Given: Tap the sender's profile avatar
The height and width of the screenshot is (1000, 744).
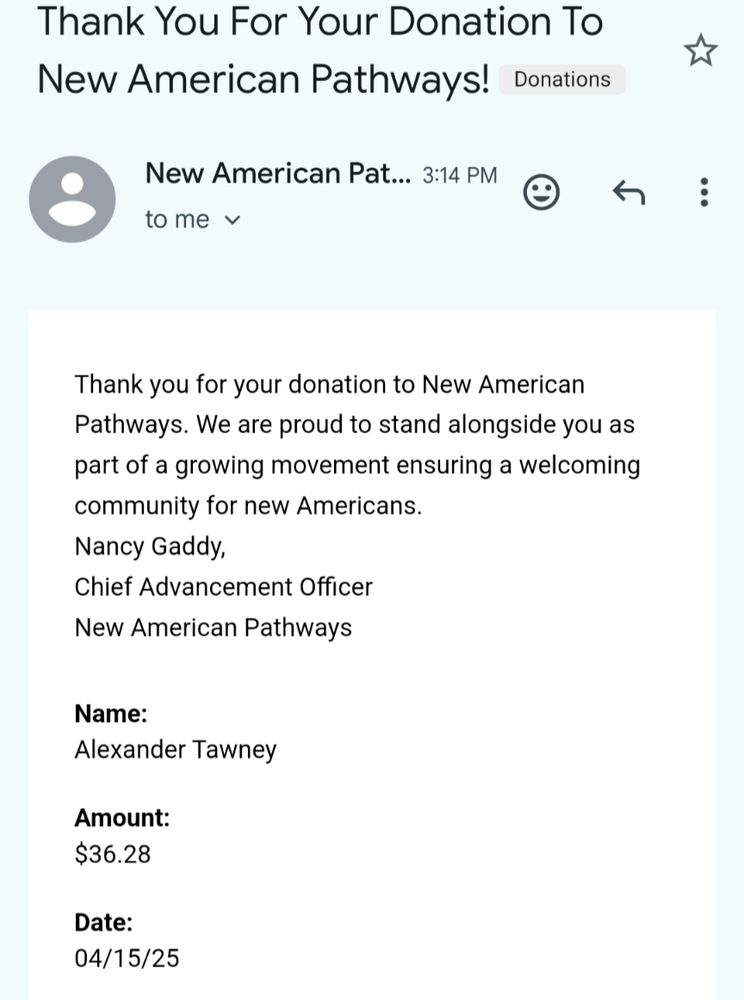Looking at the screenshot, I should point(72,198).
